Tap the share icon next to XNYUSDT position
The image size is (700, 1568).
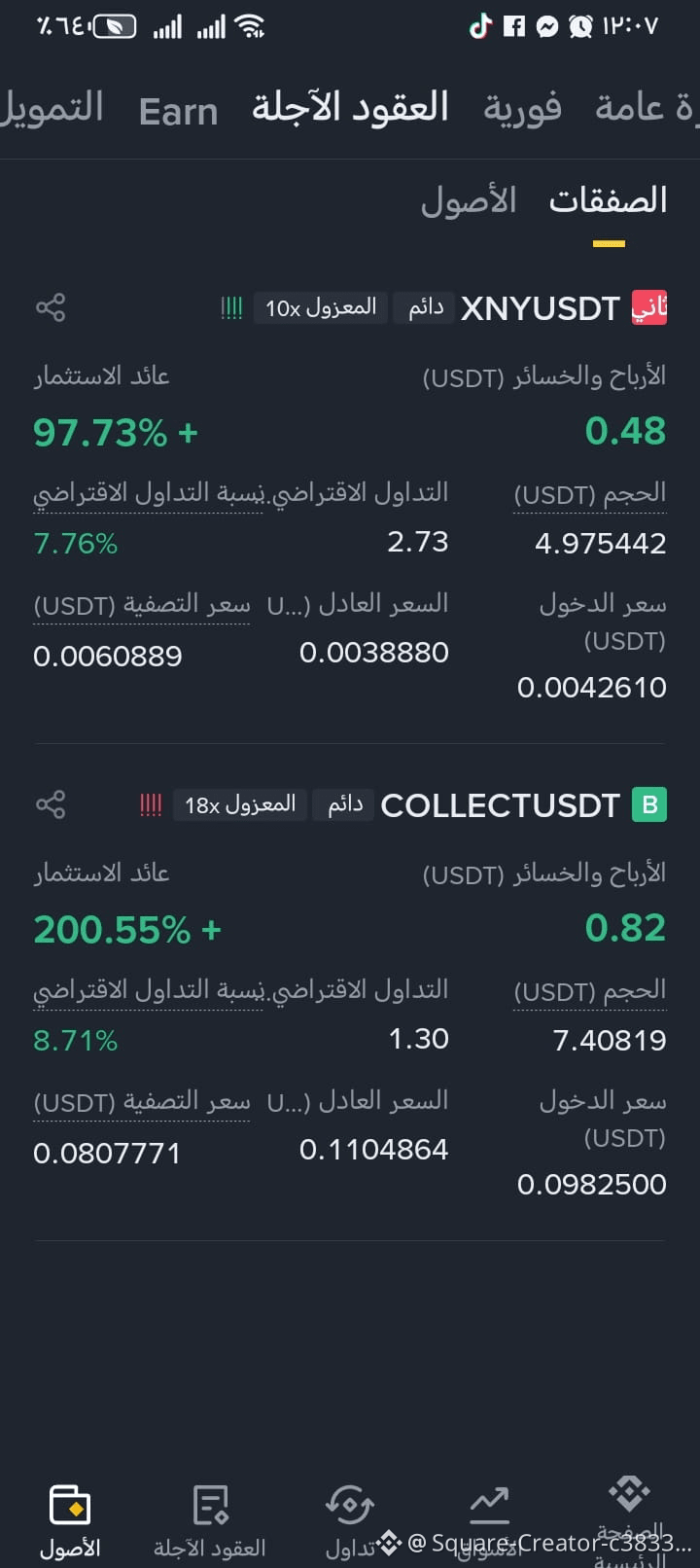coord(49,307)
